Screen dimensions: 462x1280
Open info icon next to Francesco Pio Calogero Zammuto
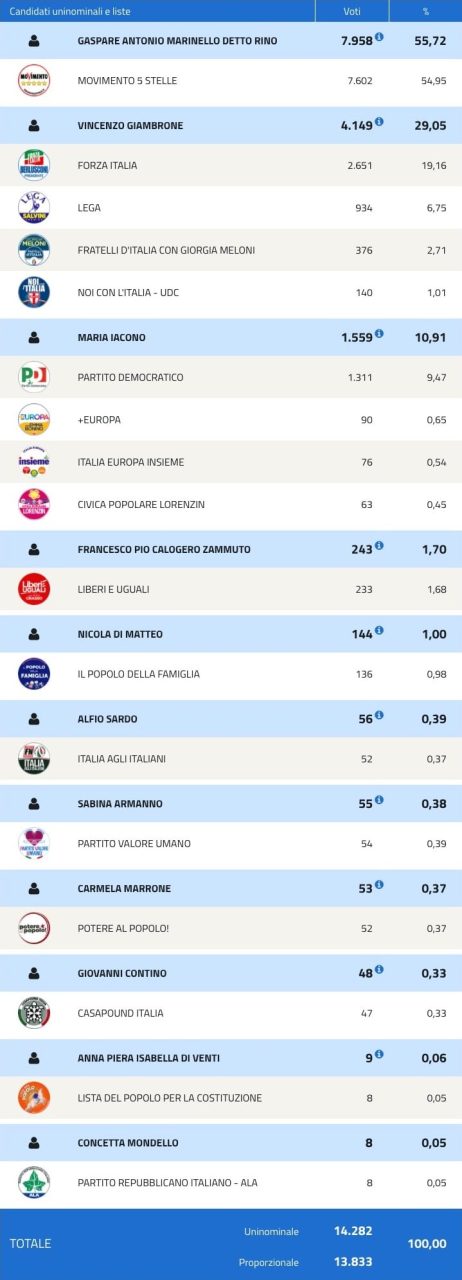tap(379, 546)
